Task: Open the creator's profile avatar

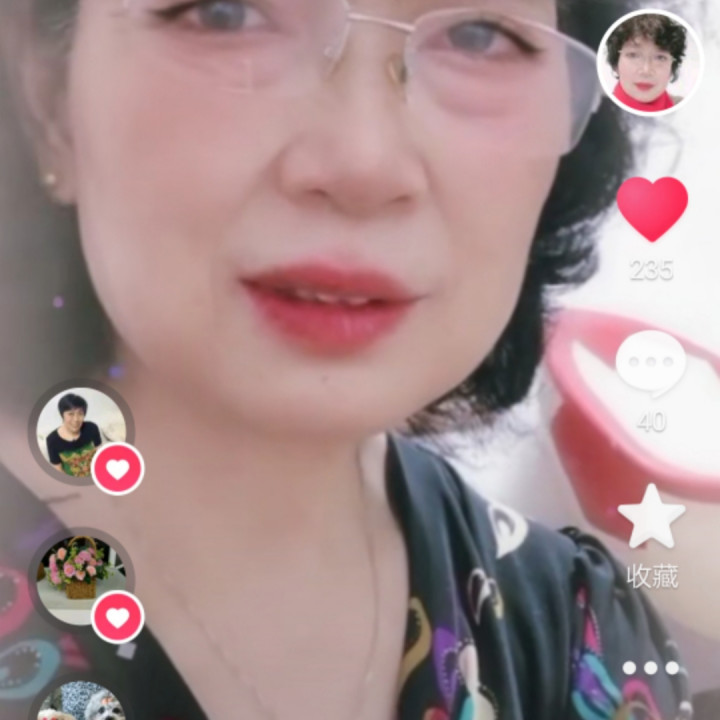Action: point(649,62)
